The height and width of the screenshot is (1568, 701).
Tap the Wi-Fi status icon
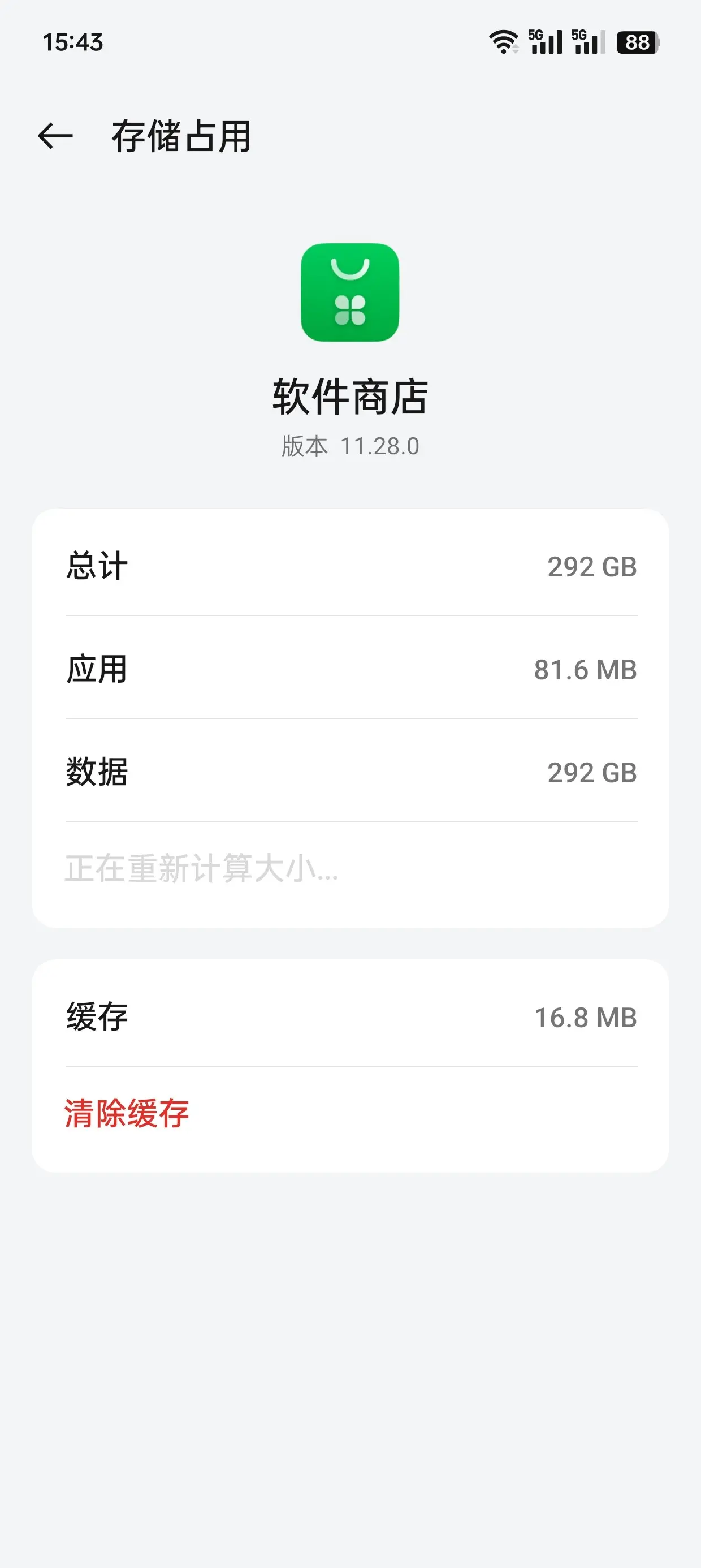pyautogui.click(x=503, y=42)
